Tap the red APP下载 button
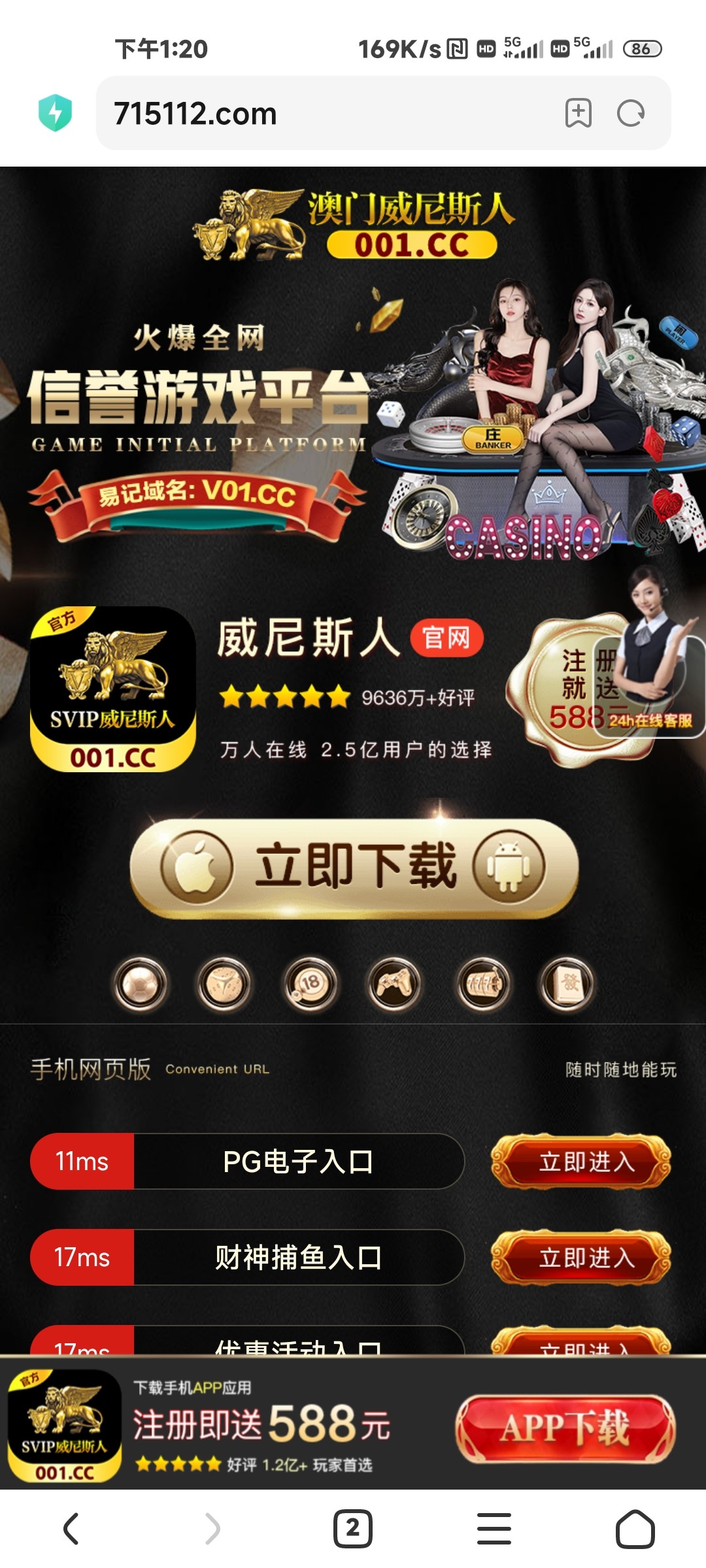Image resolution: width=706 pixels, height=1568 pixels. [x=565, y=1428]
